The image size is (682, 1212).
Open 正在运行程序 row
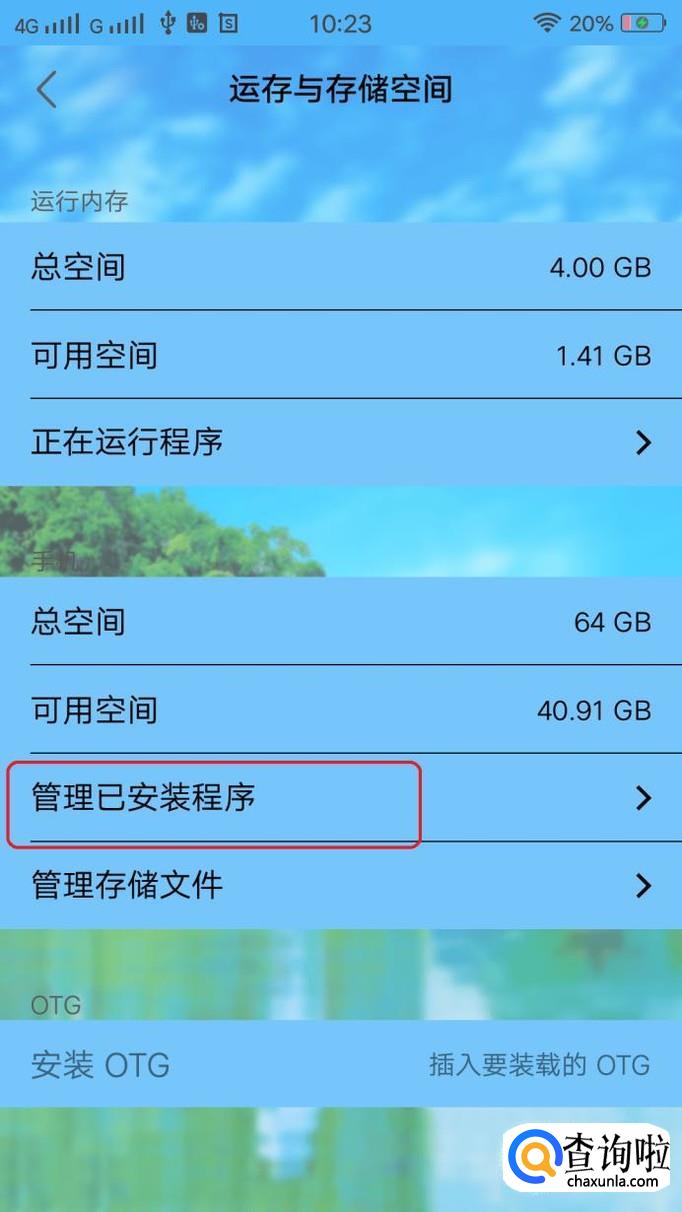coord(340,442)
